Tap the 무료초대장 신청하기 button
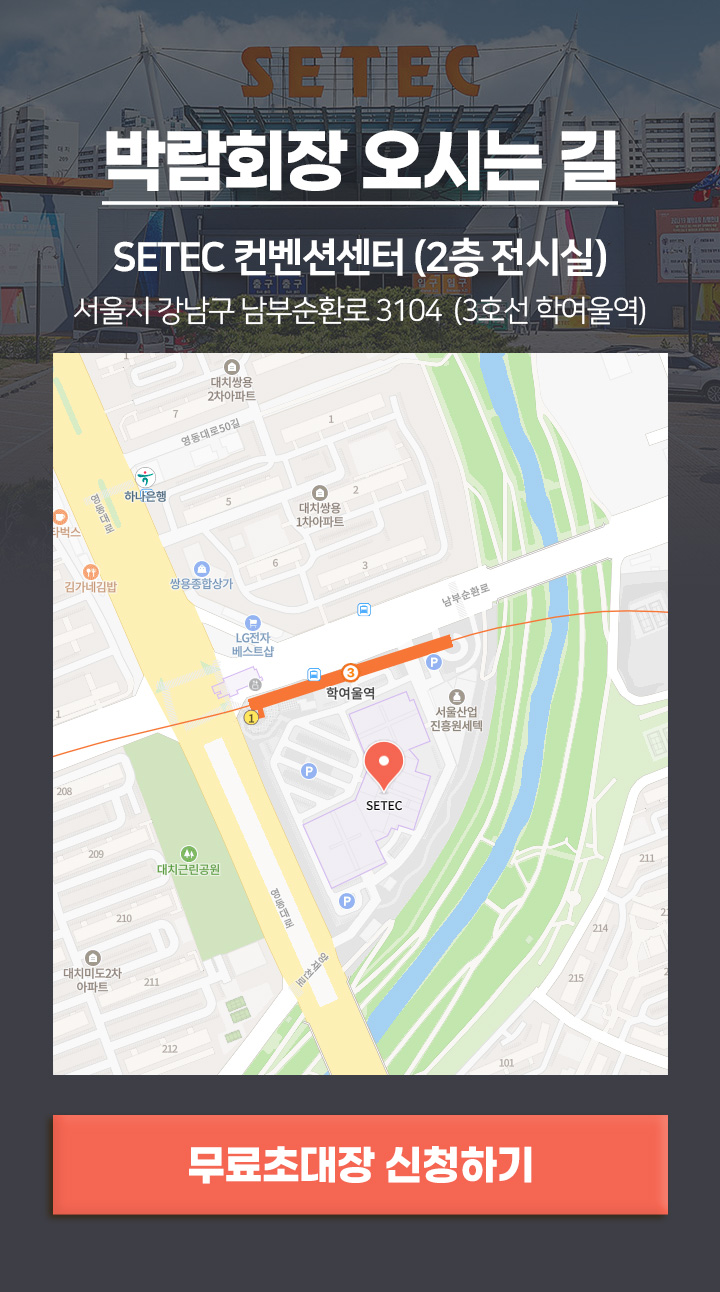This screenshot has height=1292, width=720. tap(360, 1165)
